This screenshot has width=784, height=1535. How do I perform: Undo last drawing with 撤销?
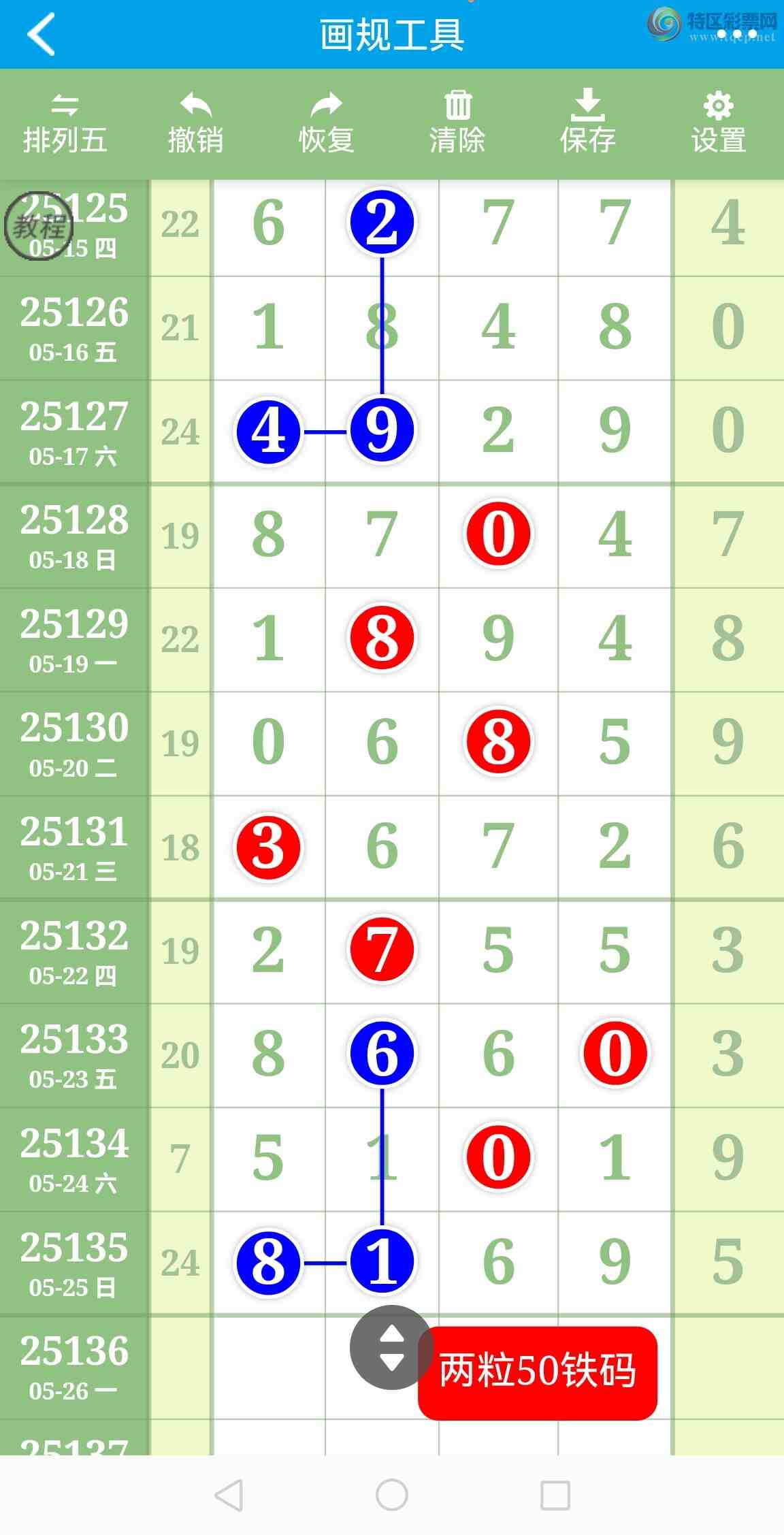click(x=196, y=125)
